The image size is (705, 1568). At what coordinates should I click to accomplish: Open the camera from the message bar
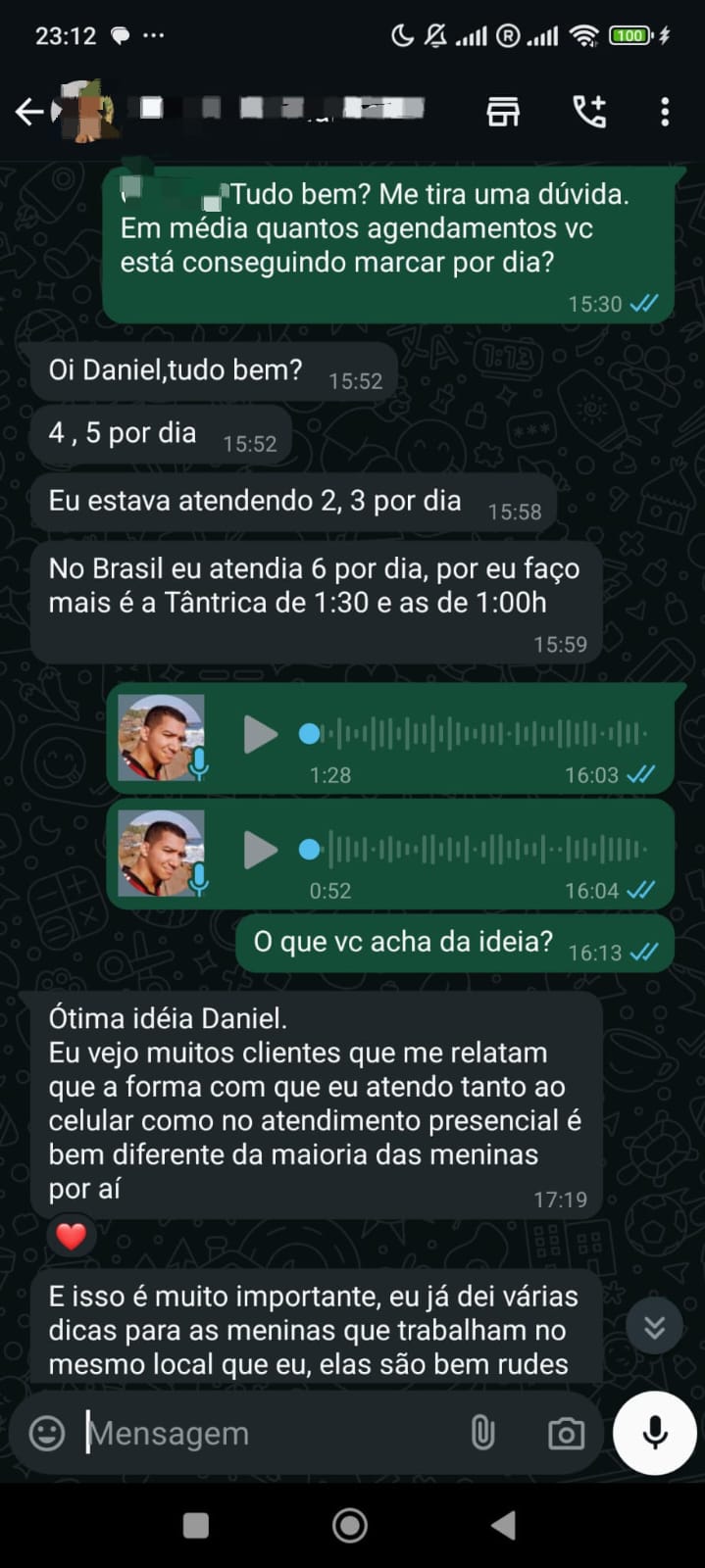(x=566, y=1434)
